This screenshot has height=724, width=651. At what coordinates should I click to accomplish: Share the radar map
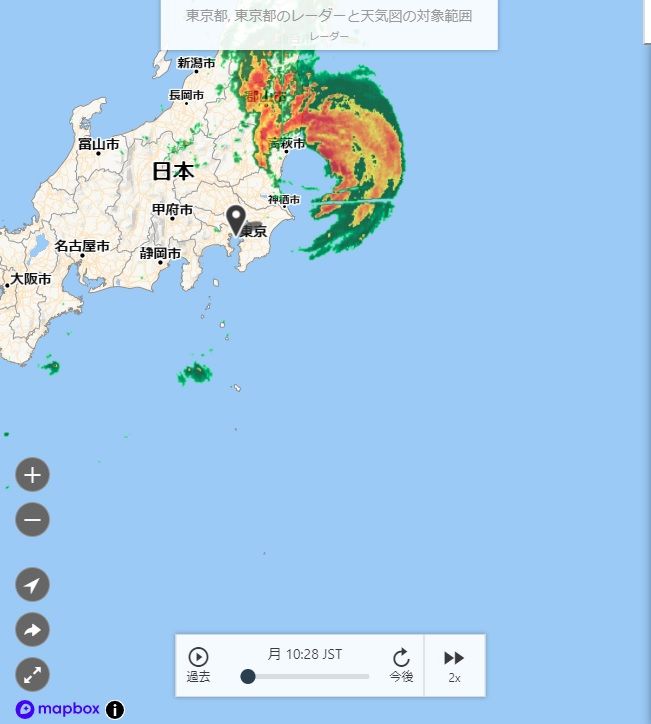[32, 630]
